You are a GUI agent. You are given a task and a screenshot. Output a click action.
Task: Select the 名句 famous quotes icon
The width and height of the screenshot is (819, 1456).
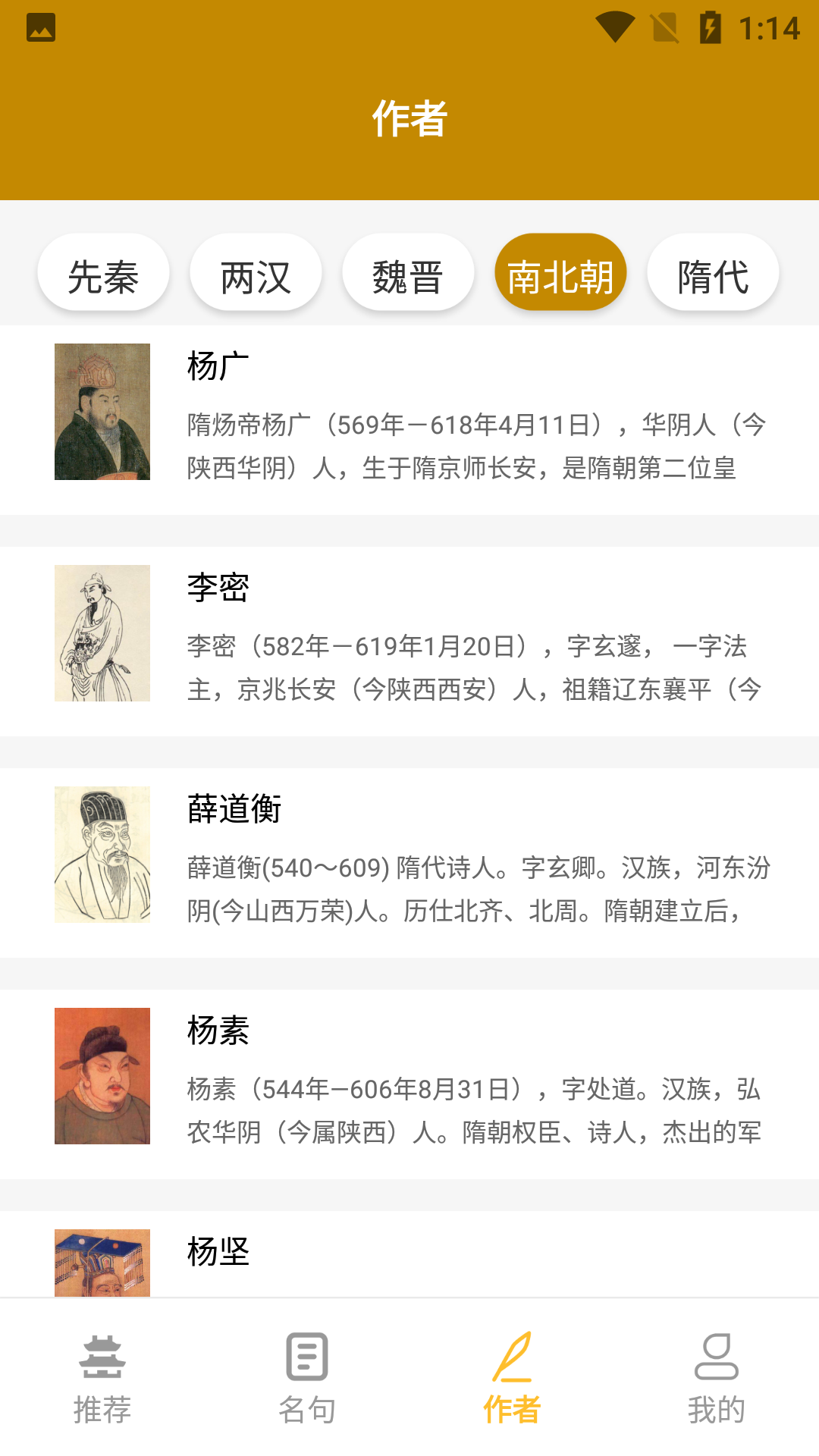coord(307,1361)
